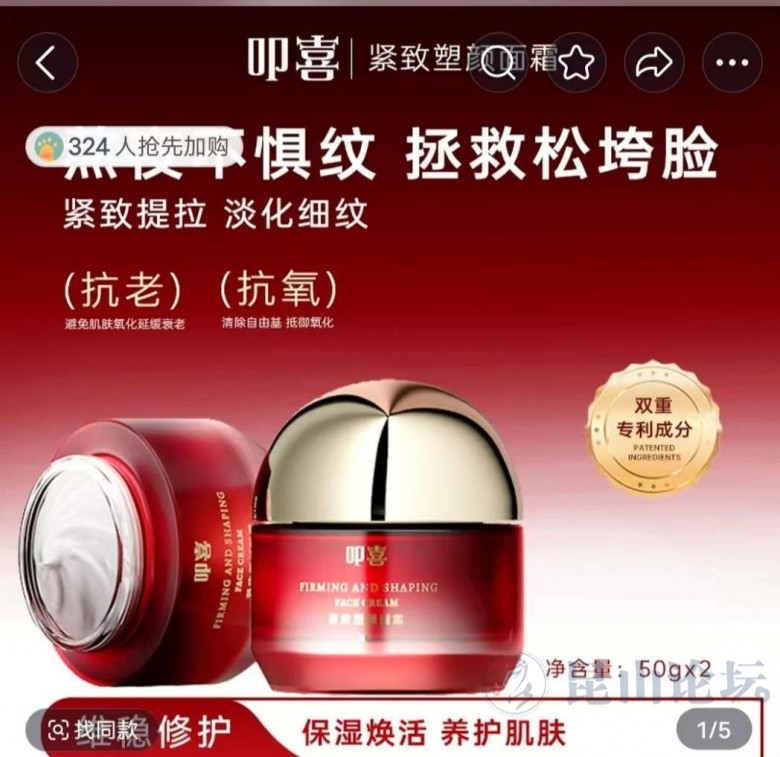Open the three-dot overflow menu

coord(732,63)
